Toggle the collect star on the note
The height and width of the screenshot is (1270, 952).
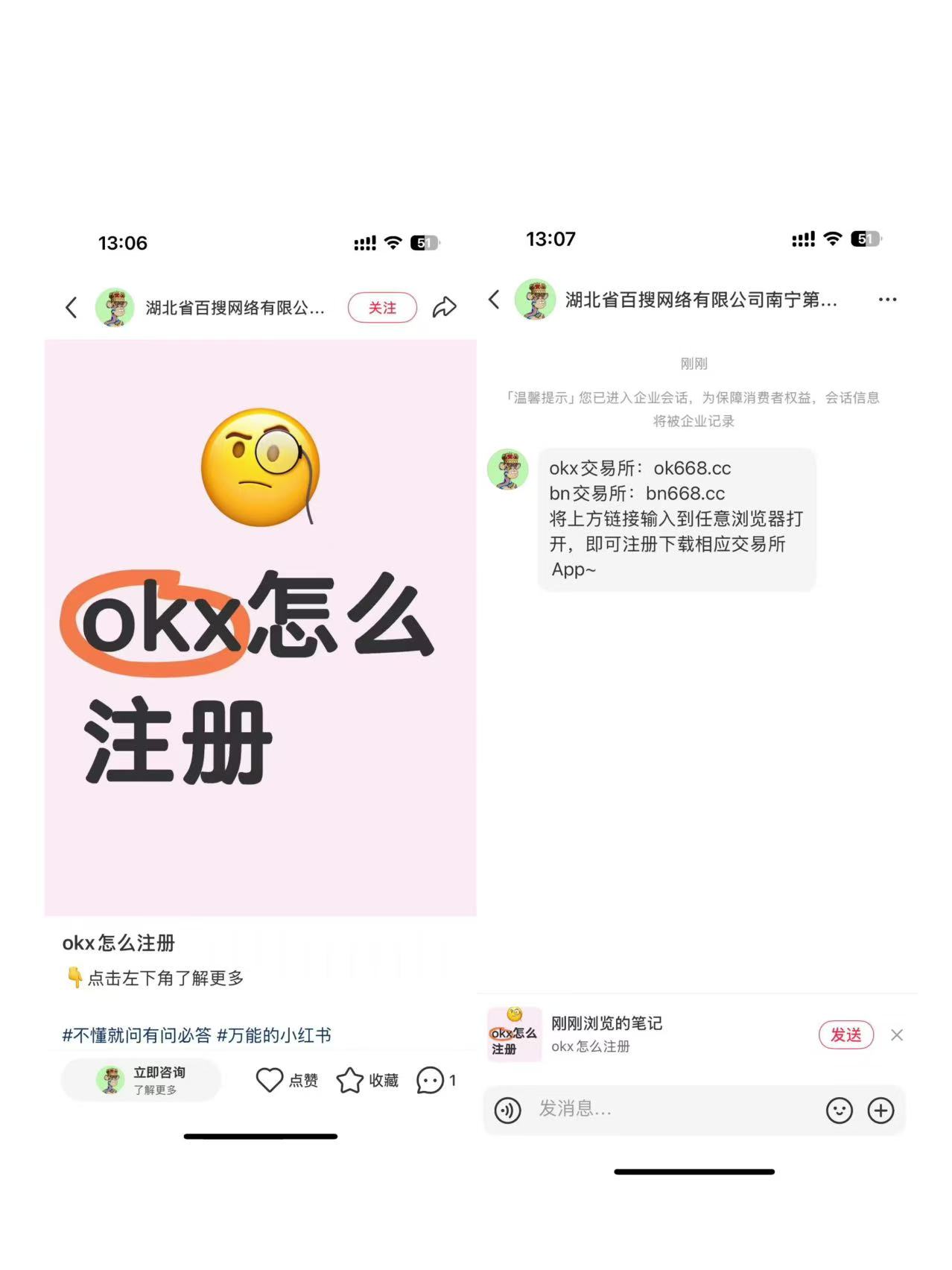tap(350, 1080)
